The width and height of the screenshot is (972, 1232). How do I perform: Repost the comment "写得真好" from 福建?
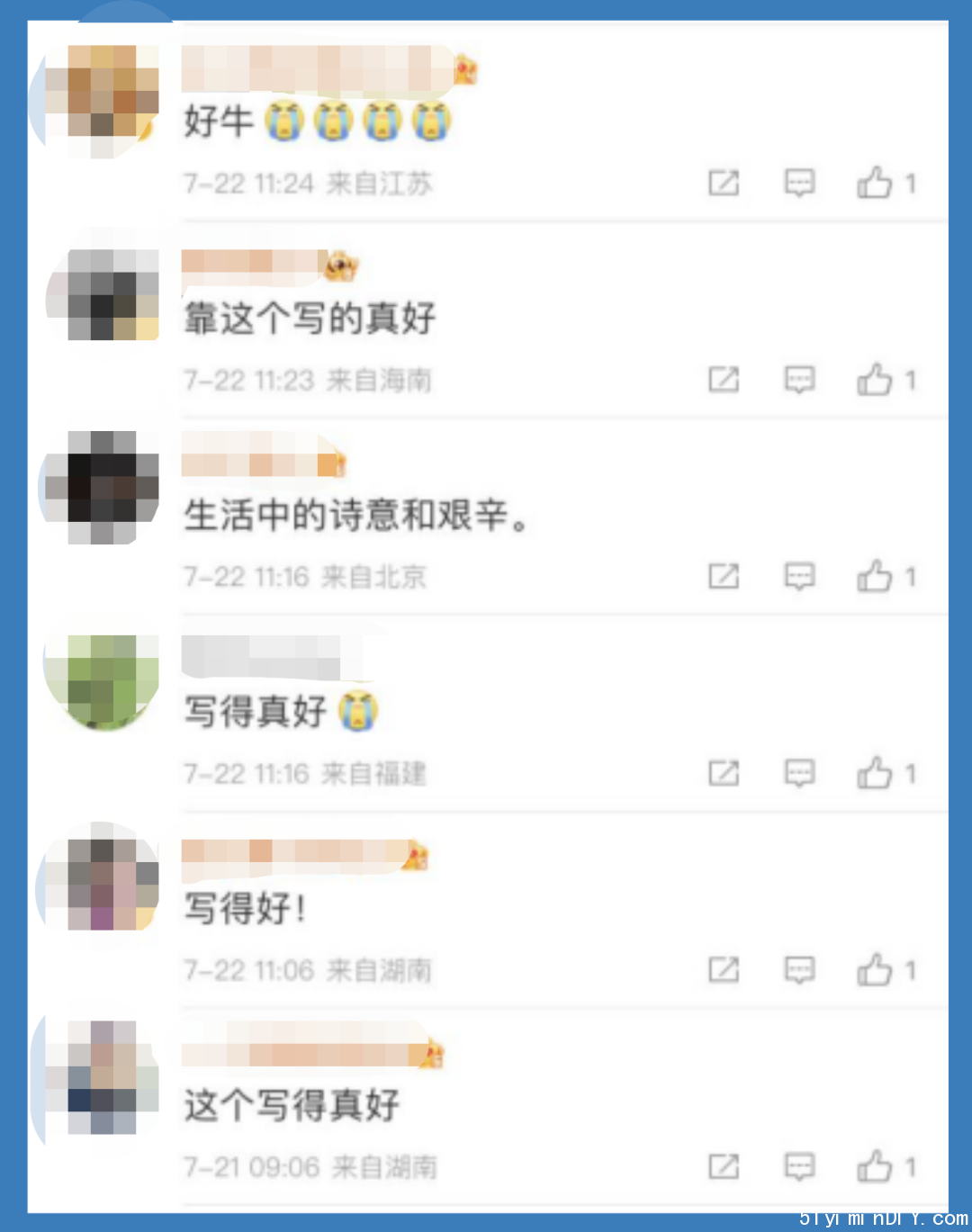(x=724, y=772)
